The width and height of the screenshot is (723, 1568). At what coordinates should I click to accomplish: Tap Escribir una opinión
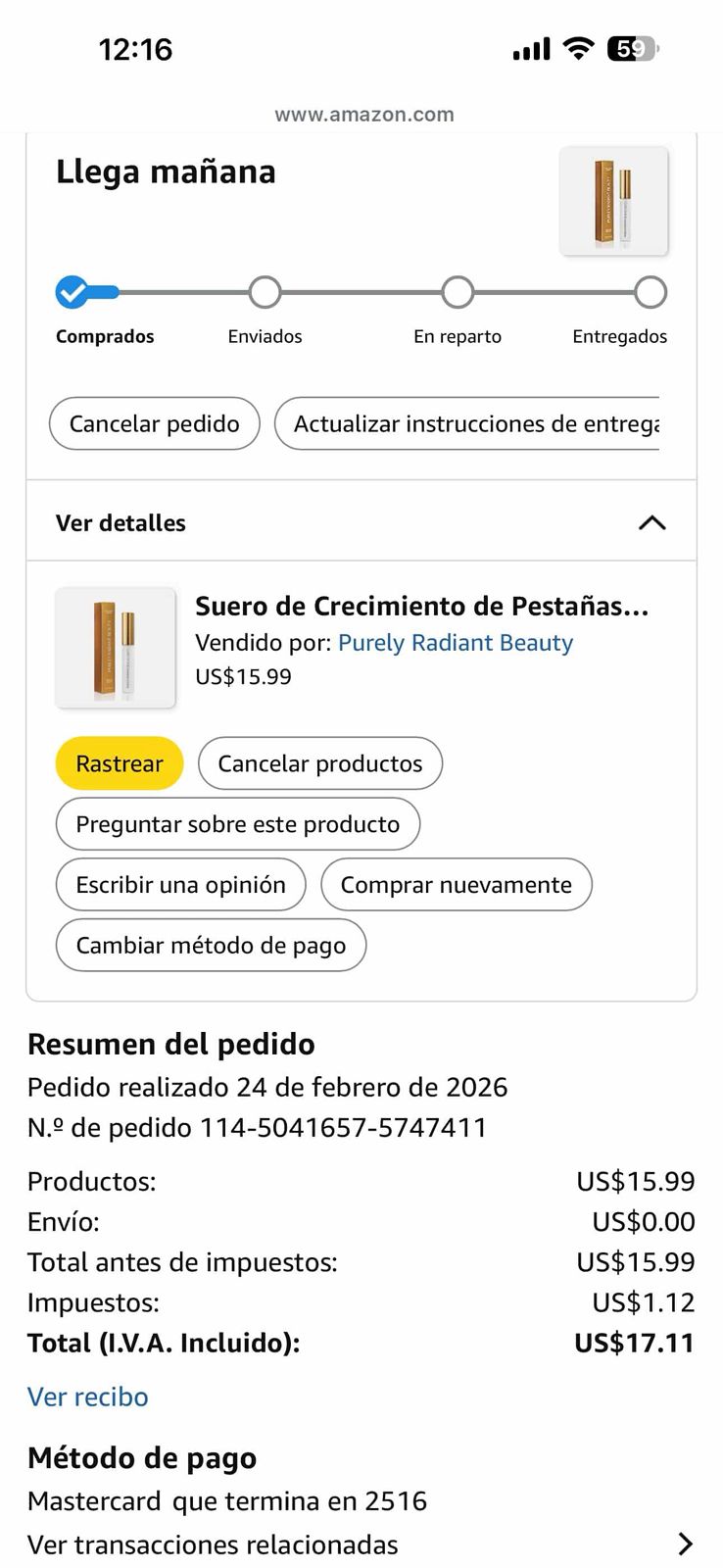coord(180,885)
